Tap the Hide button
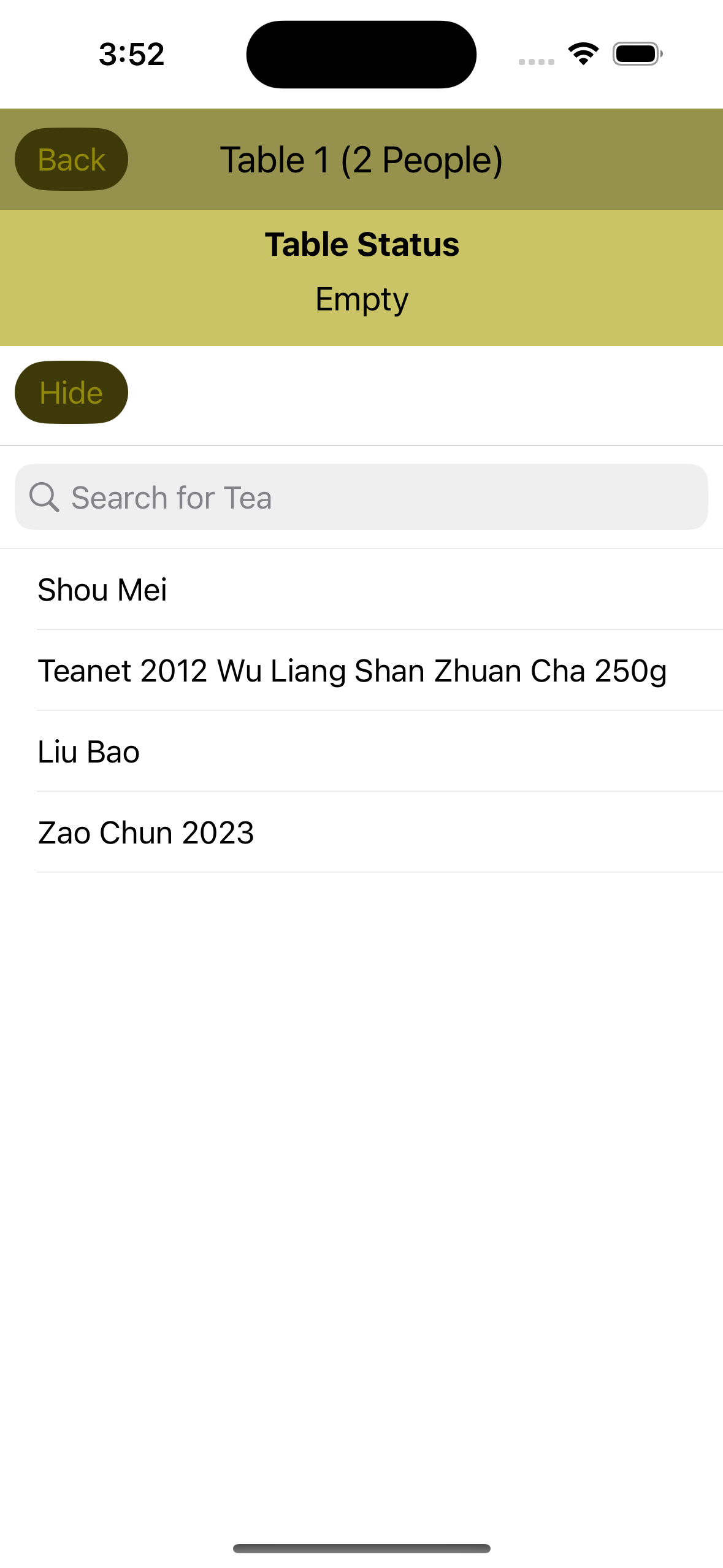 (x=71, y=393)
